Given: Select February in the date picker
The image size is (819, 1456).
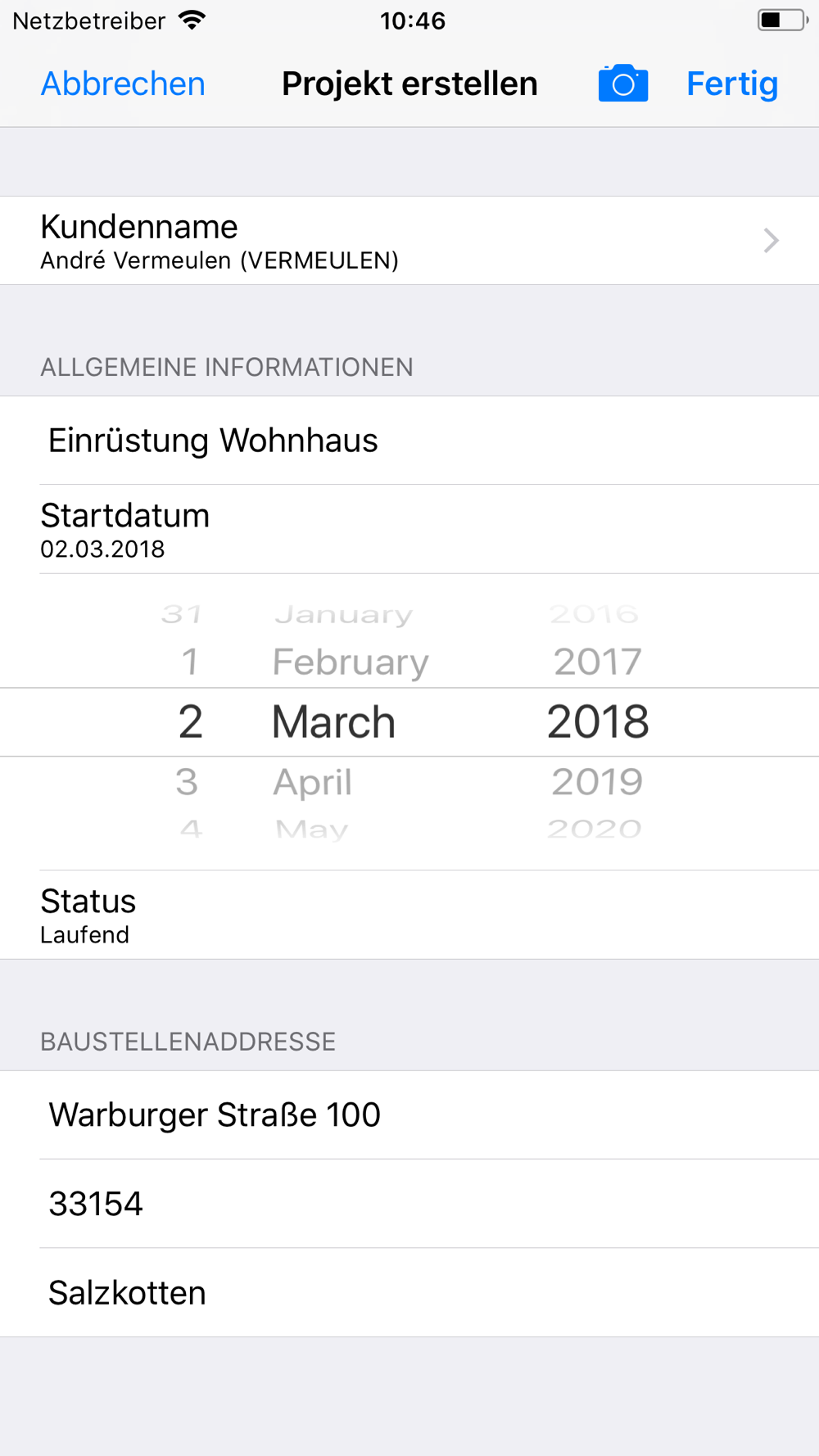Looking at the screenshot, I should 351,662.
